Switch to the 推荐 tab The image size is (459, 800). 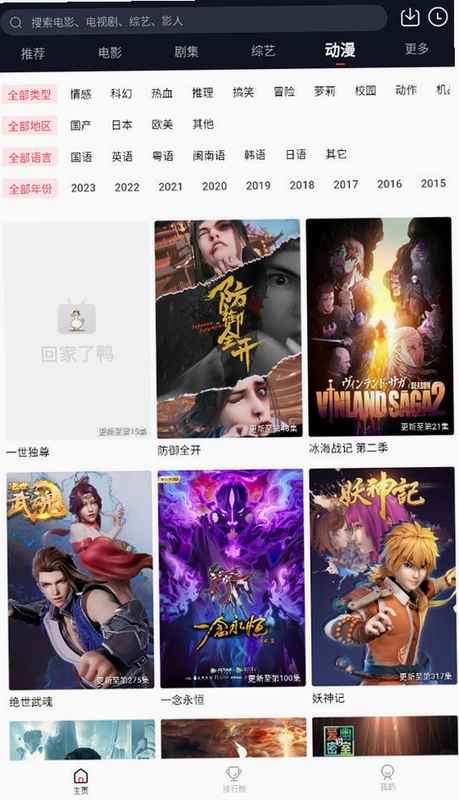pos(33,53)
